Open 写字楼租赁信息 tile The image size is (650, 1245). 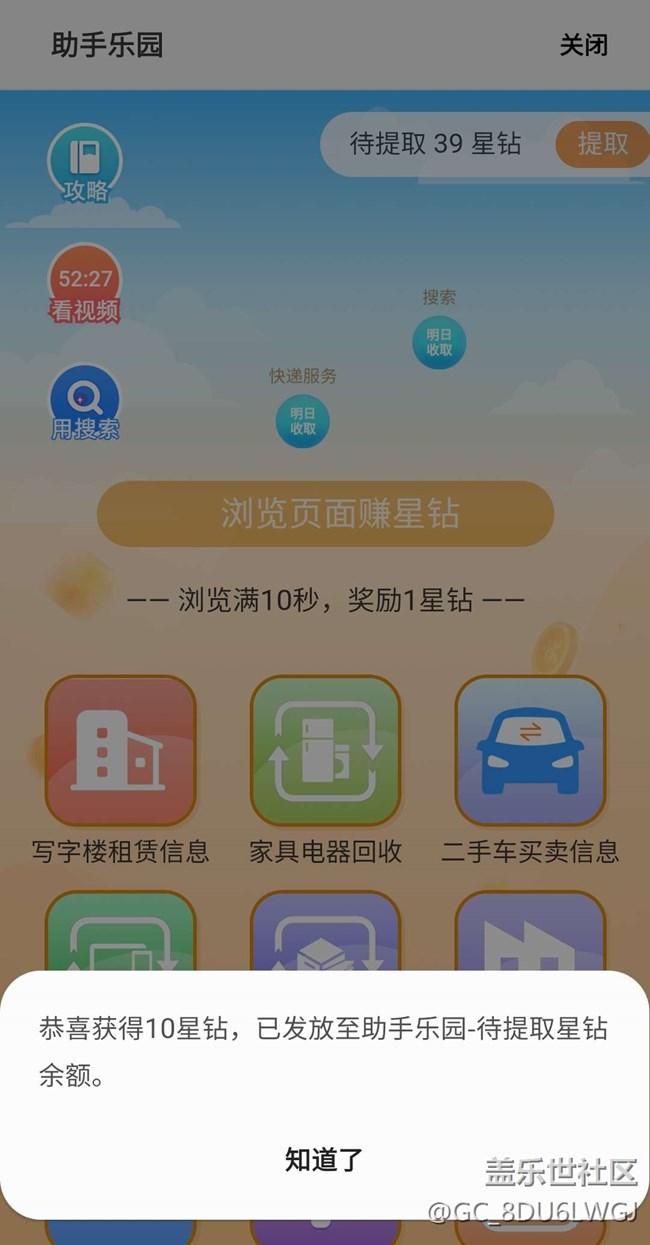click(x=120, y=751)
